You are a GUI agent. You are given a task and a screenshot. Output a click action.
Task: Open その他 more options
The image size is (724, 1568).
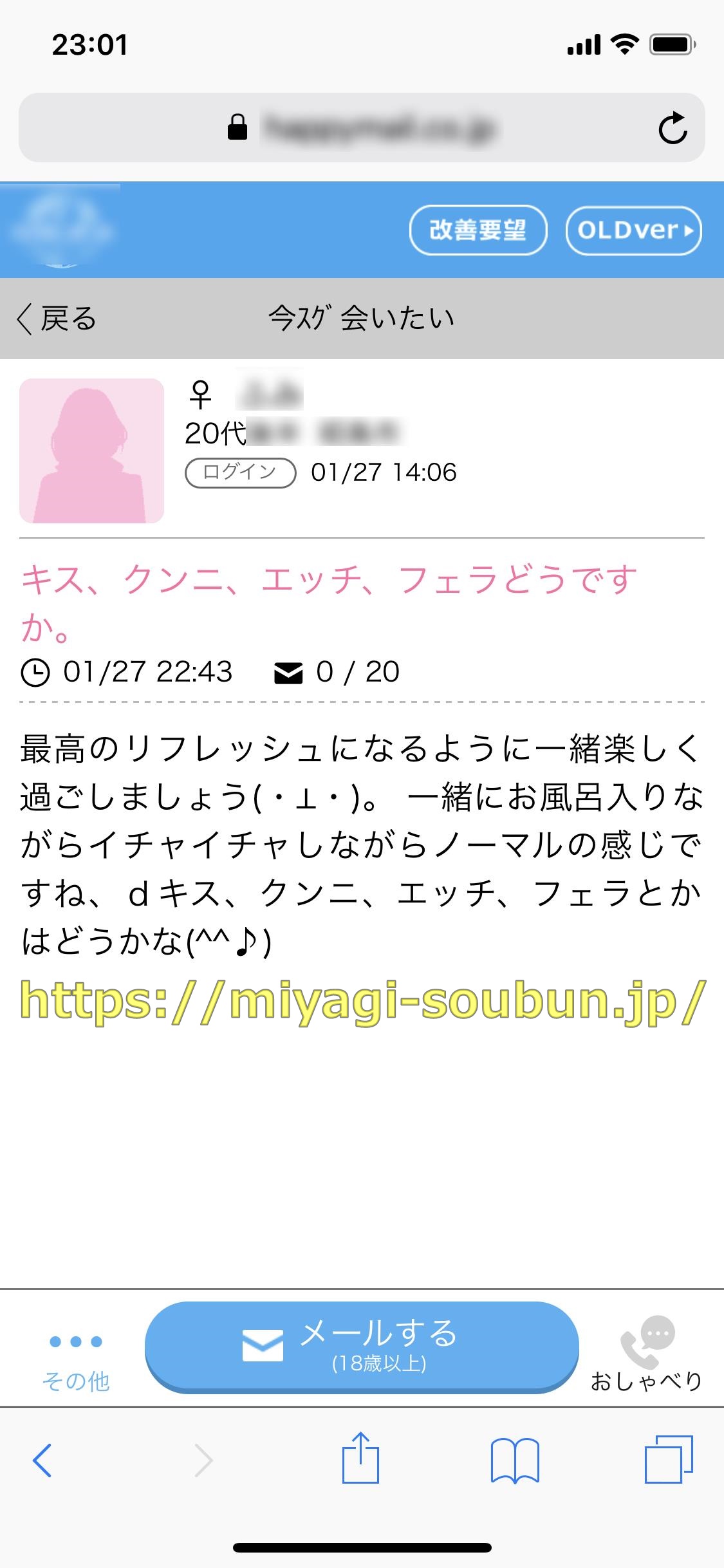(76, 1356)
